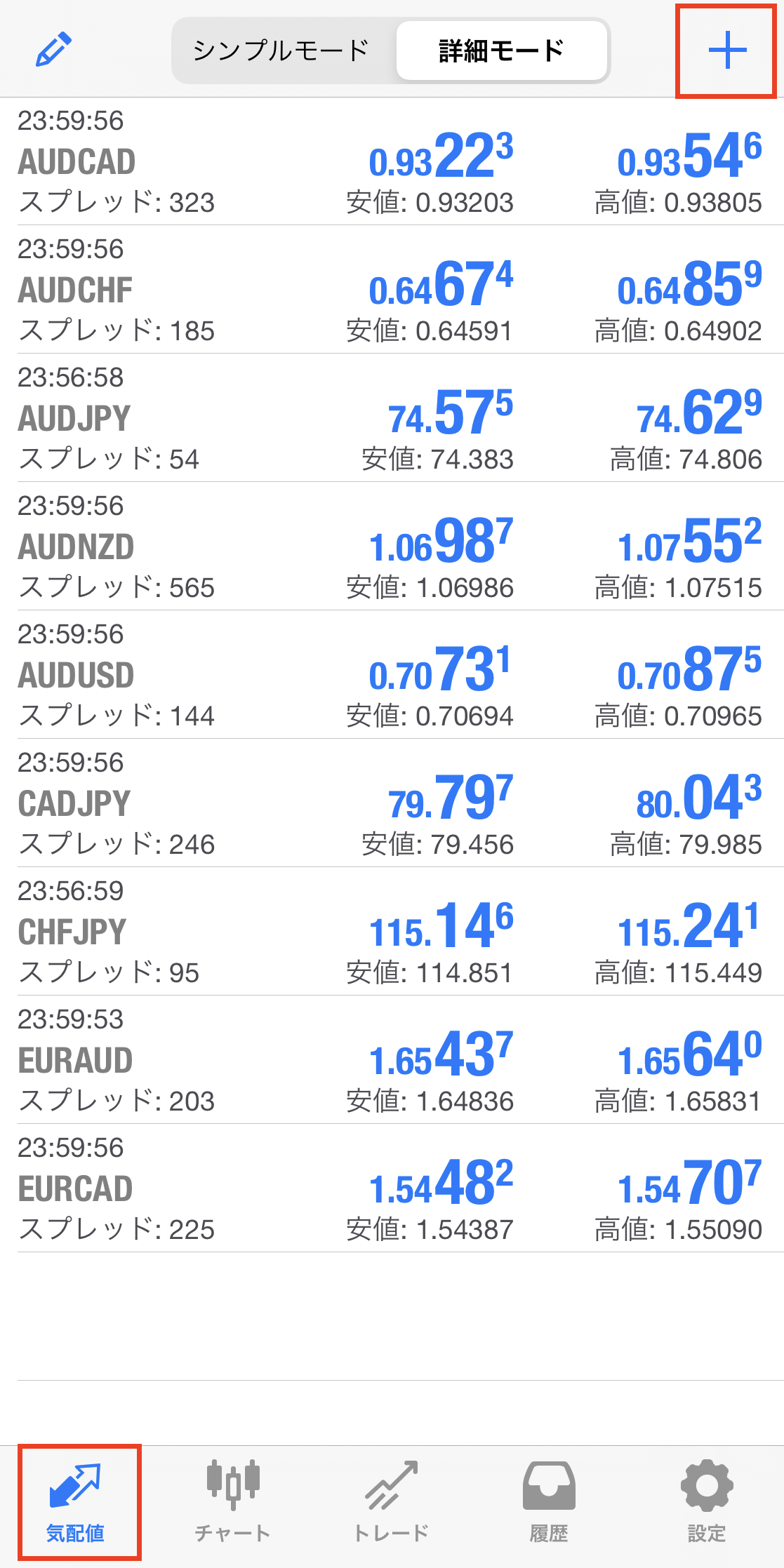Switch to シンプルモード view
Viewport: 784px width, 1568px height.
(x=281, y=51)
